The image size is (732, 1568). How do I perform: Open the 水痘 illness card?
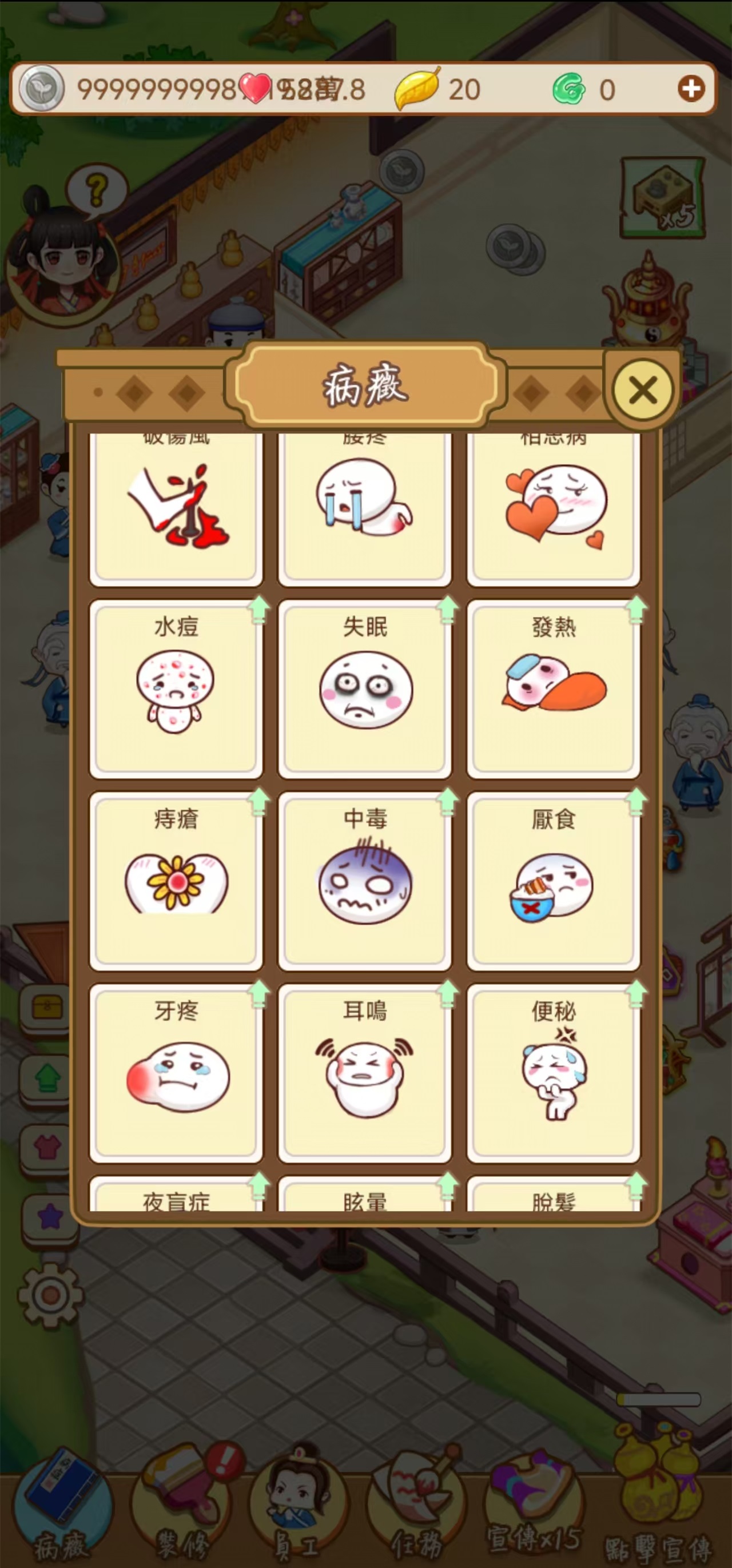click(176, 688)
